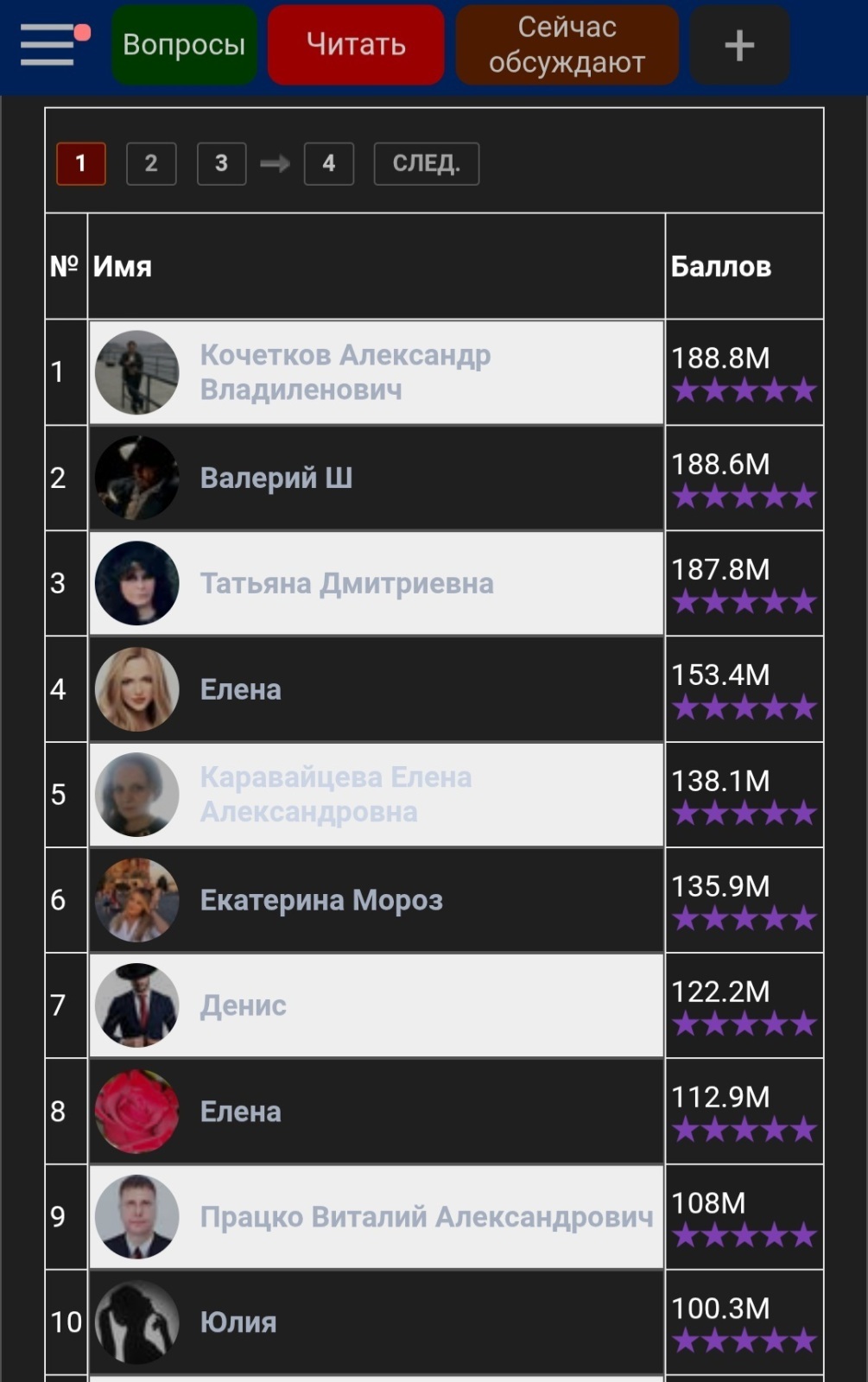868x1382 pixels.
Task: Jump to page 3 of the rating
Action: click(221, 163)
